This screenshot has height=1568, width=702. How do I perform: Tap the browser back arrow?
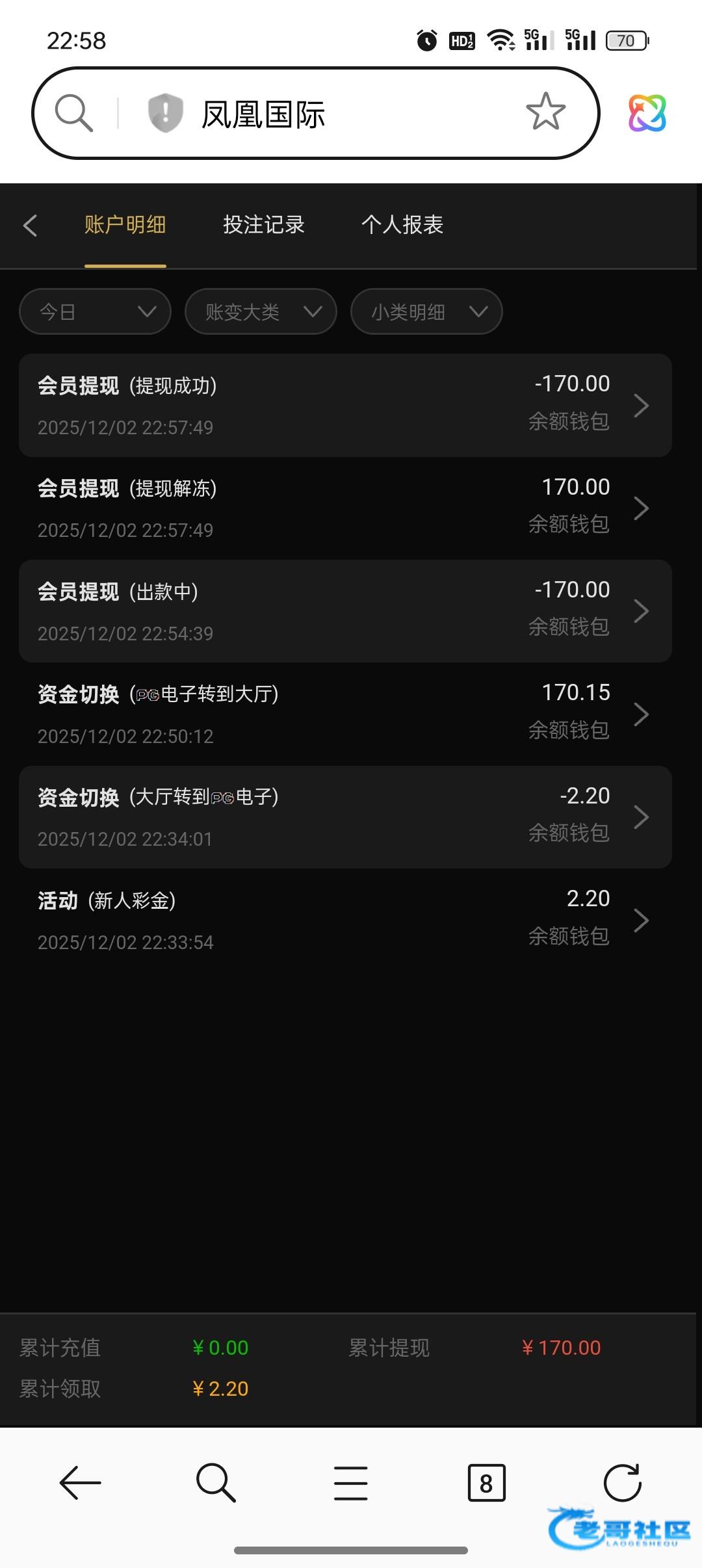coord(81,1483)
